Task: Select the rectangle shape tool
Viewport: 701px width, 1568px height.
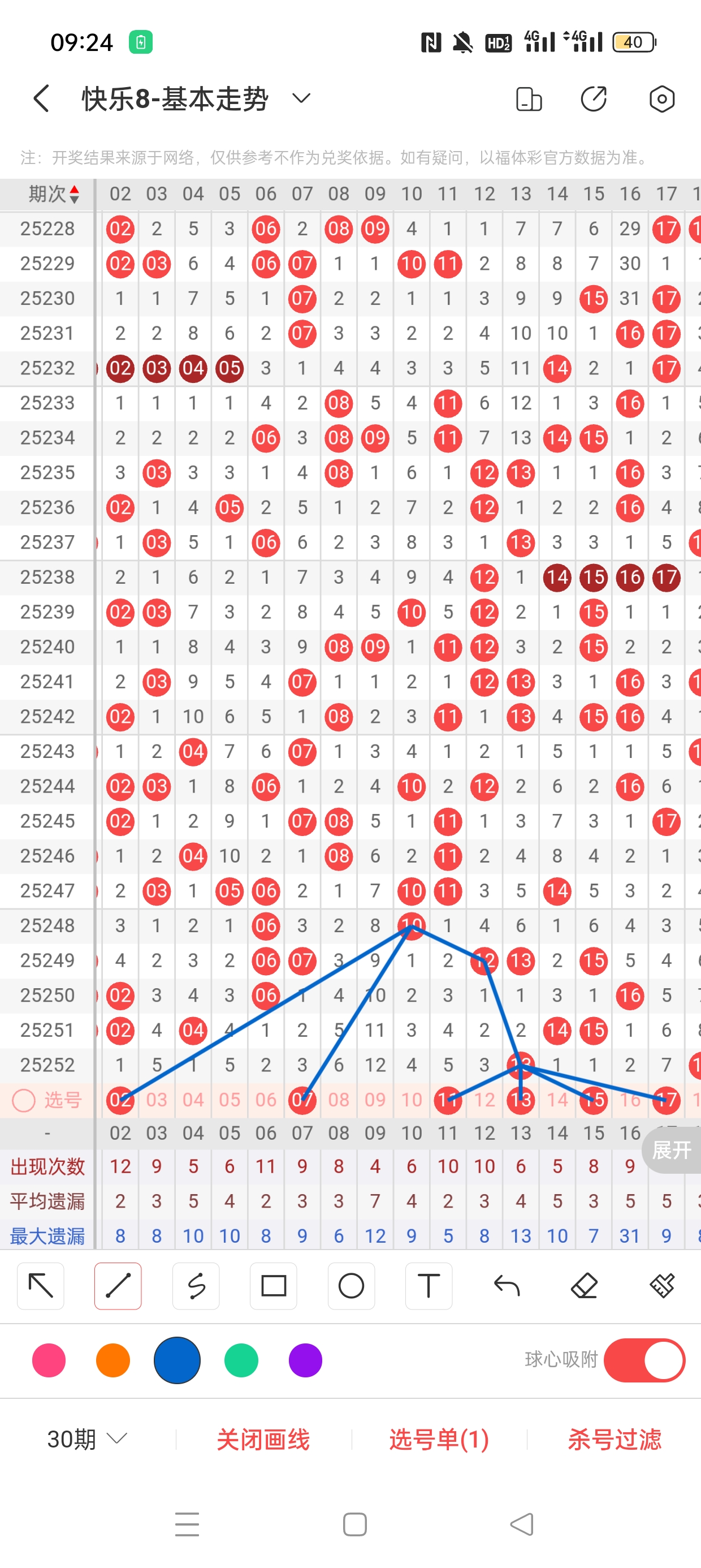Action: point(274,1286)
